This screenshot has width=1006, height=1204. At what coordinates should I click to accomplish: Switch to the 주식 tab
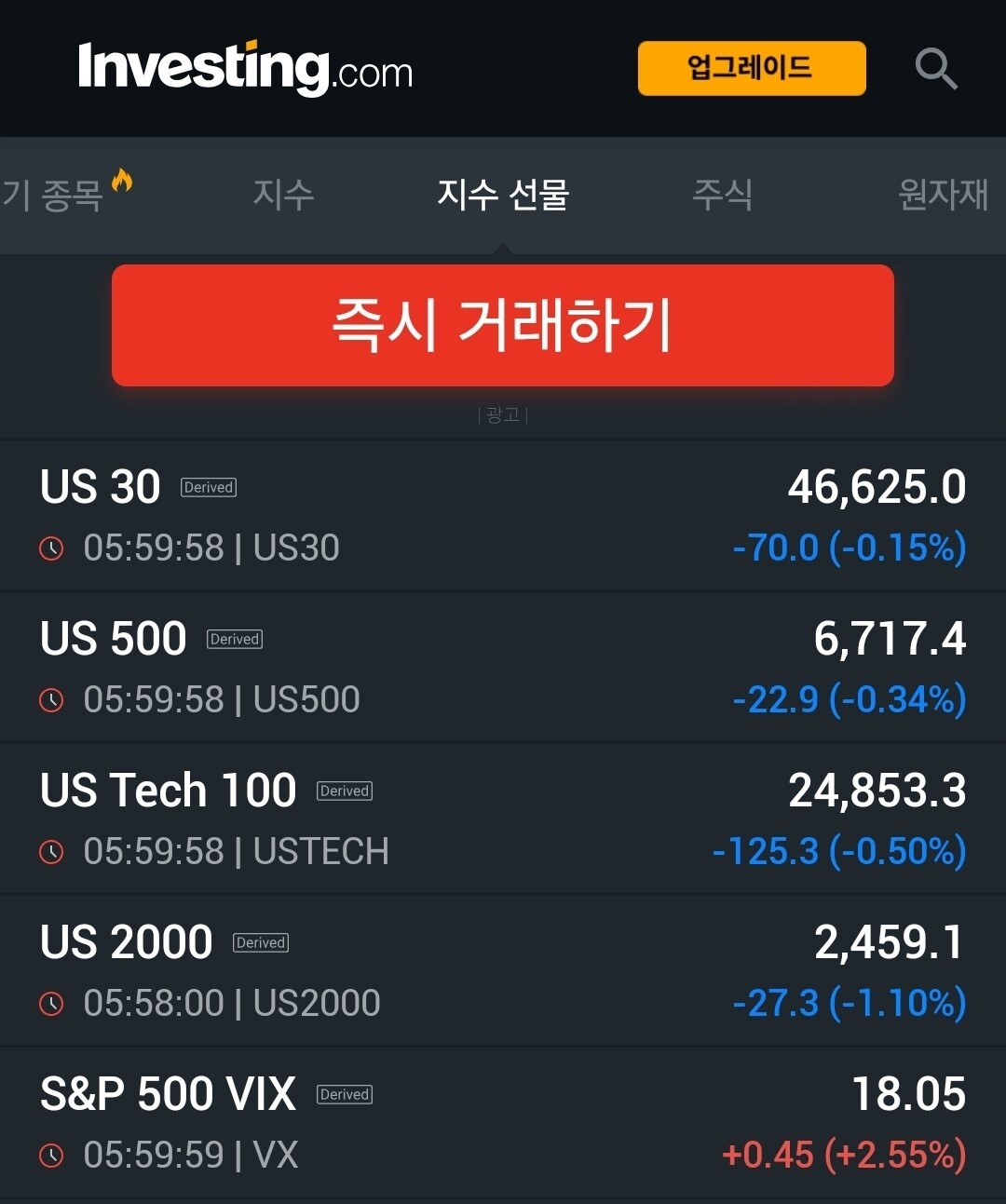pyautogui.click(x=722, y=195)
